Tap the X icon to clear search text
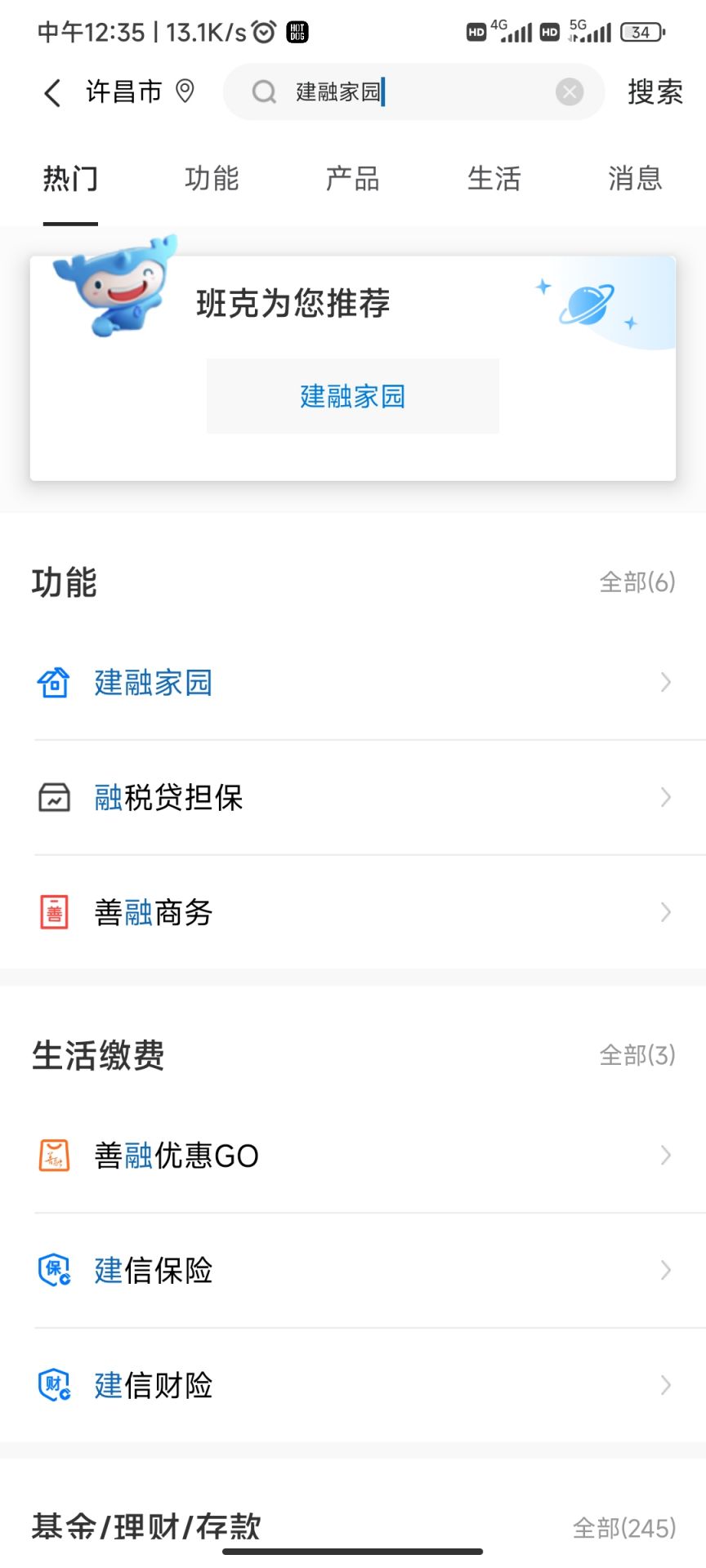Screen dimensions: 706x1568 click(x=569, y=91)
